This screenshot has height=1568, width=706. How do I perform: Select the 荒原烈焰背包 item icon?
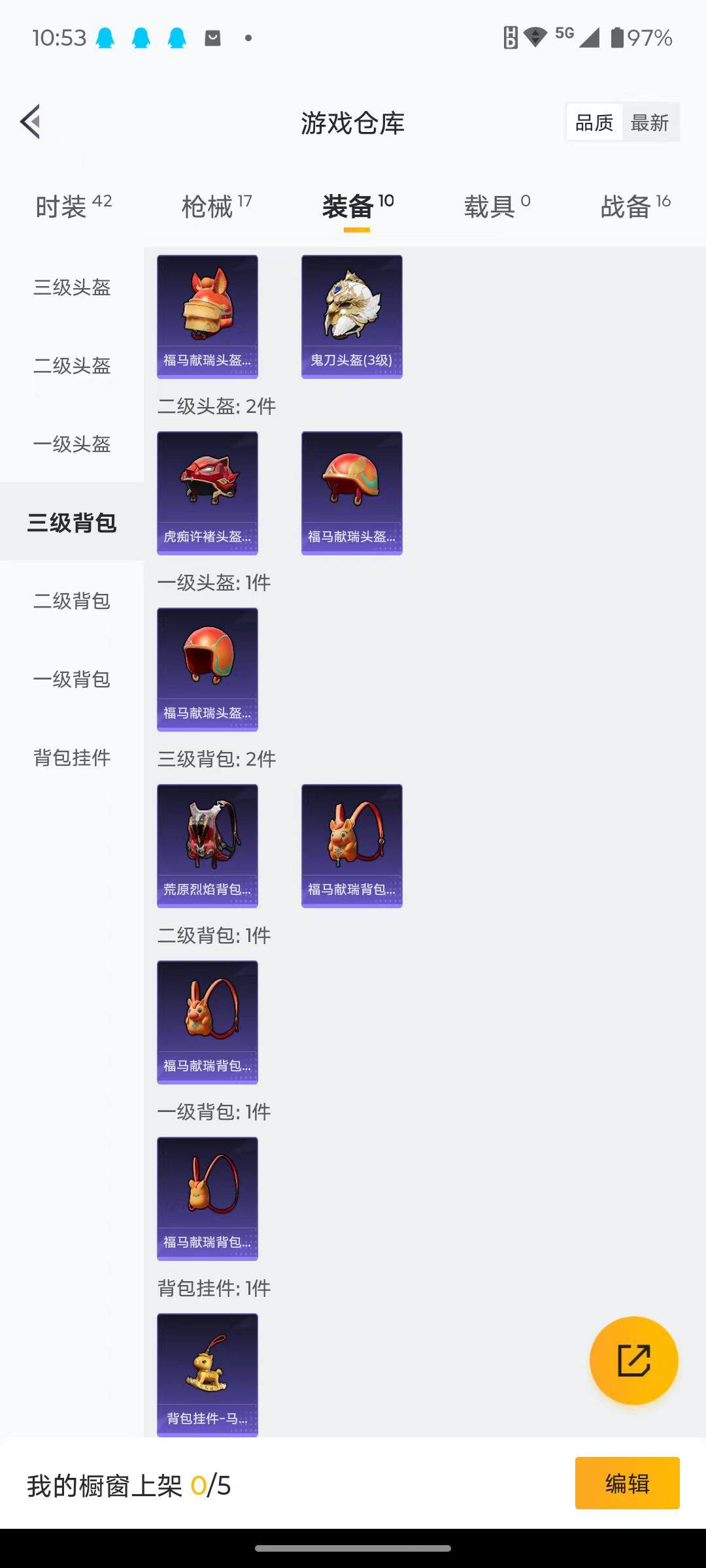pos(207,845)
